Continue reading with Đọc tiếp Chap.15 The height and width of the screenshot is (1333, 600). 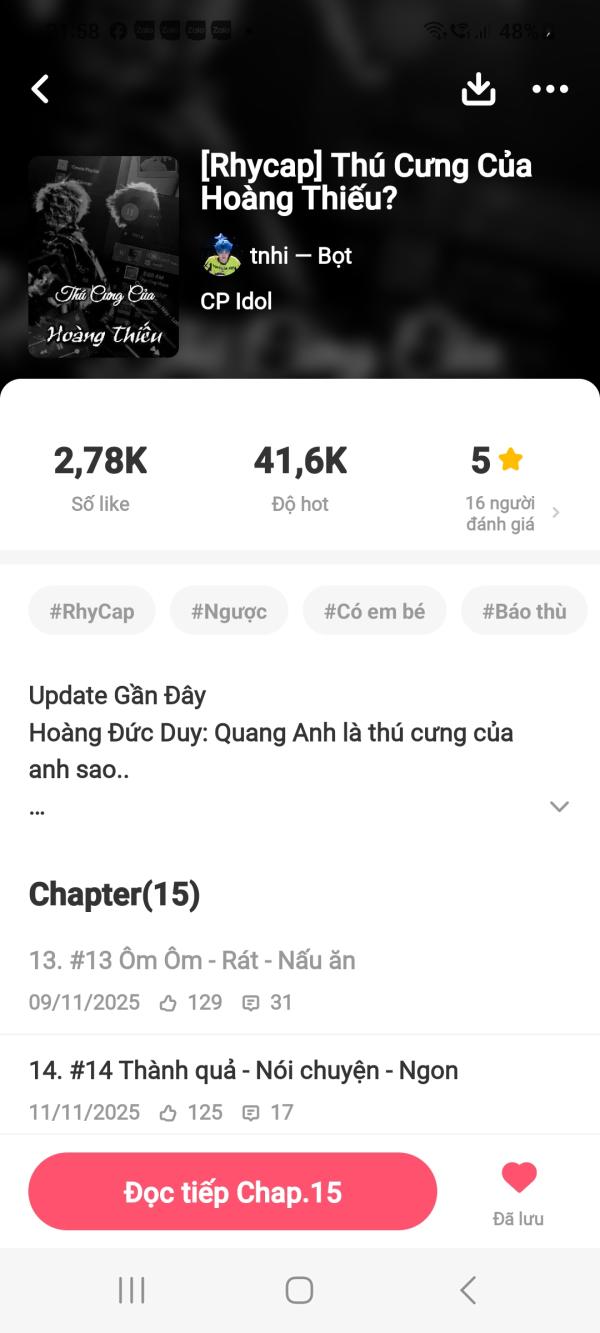[233, 1192]
